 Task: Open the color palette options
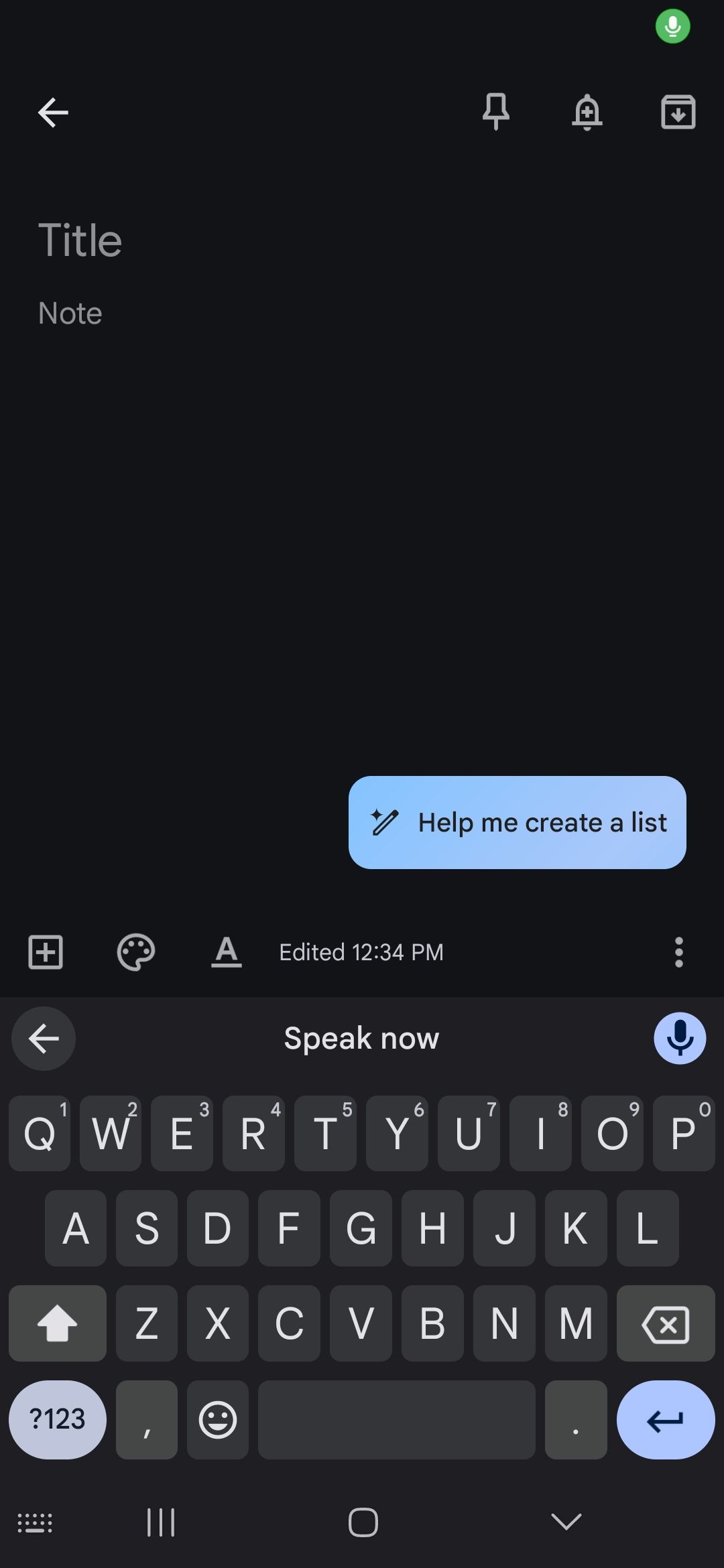(136, 952)
